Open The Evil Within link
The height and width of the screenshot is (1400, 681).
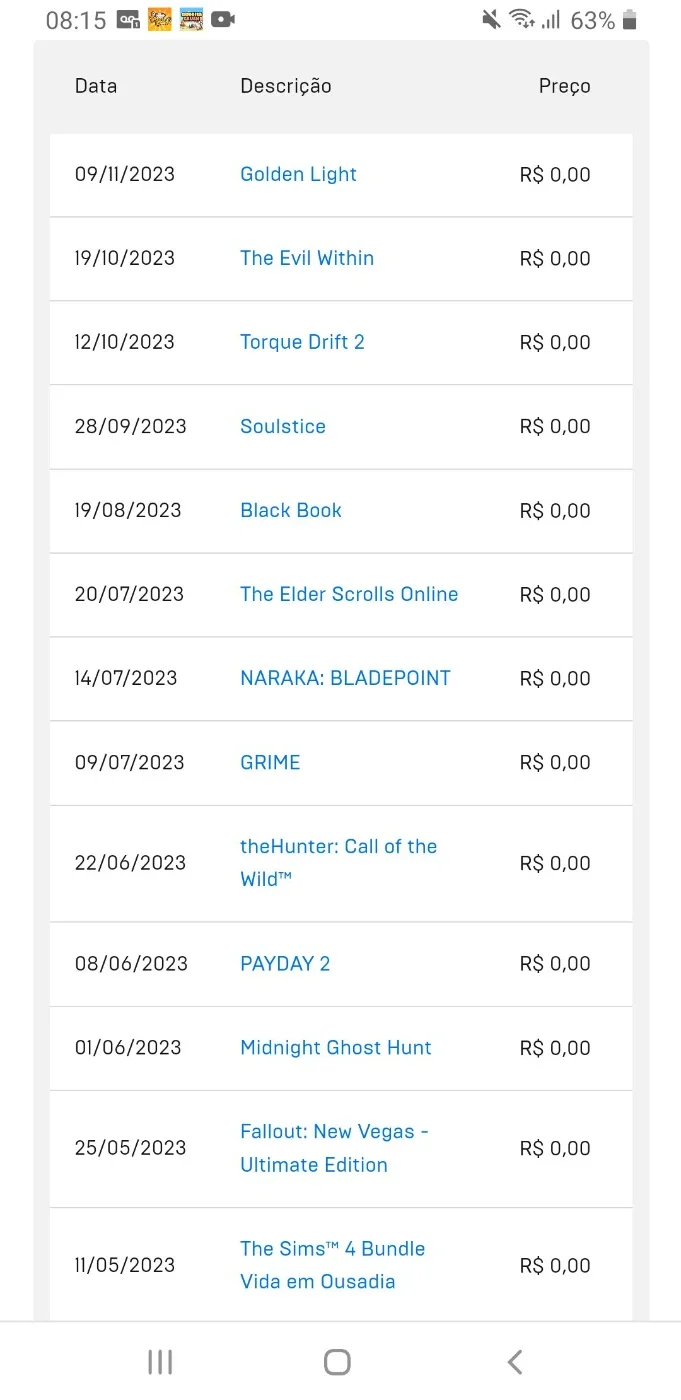pos(307,258)
